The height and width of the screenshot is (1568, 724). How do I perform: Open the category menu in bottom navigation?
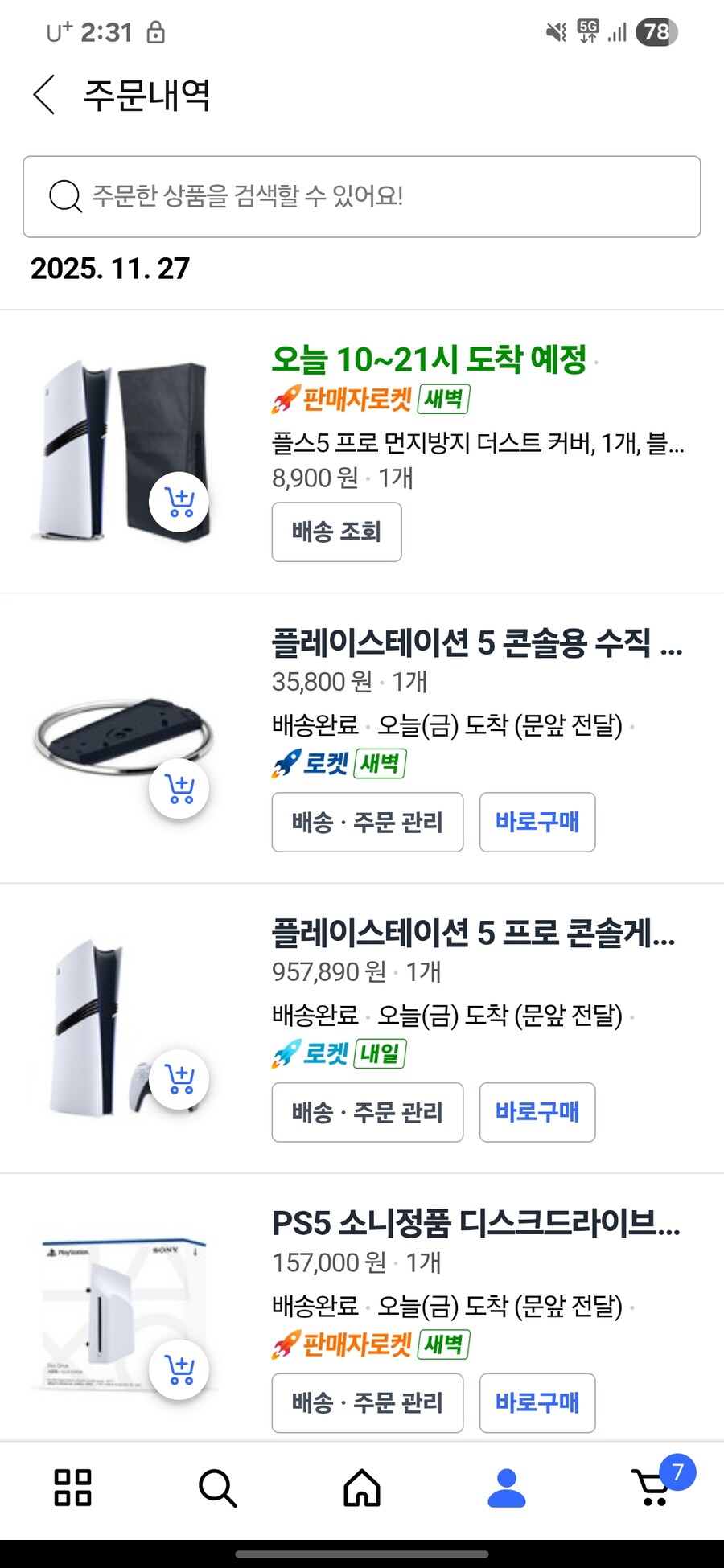72,1488
